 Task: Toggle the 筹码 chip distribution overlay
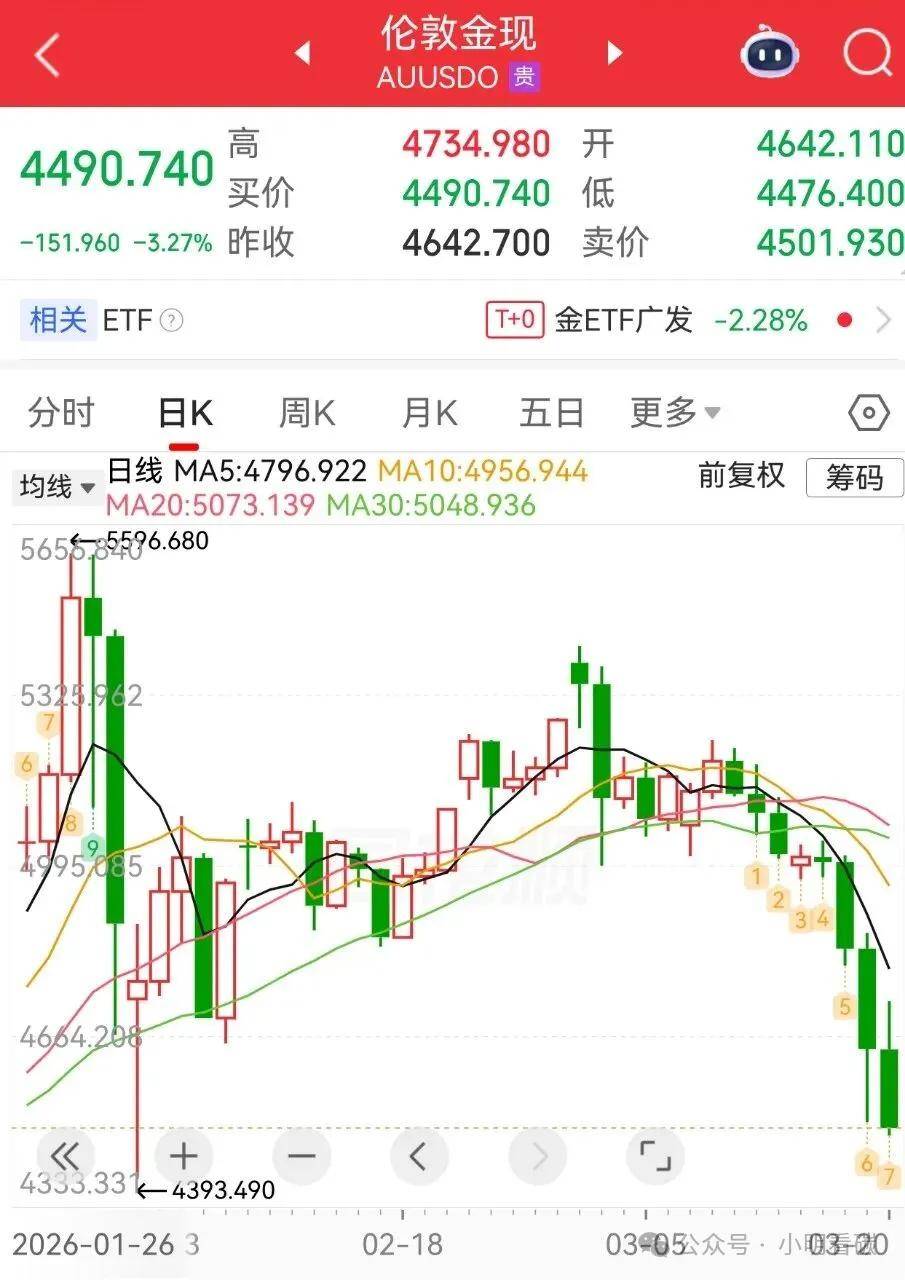click(855, 478)
